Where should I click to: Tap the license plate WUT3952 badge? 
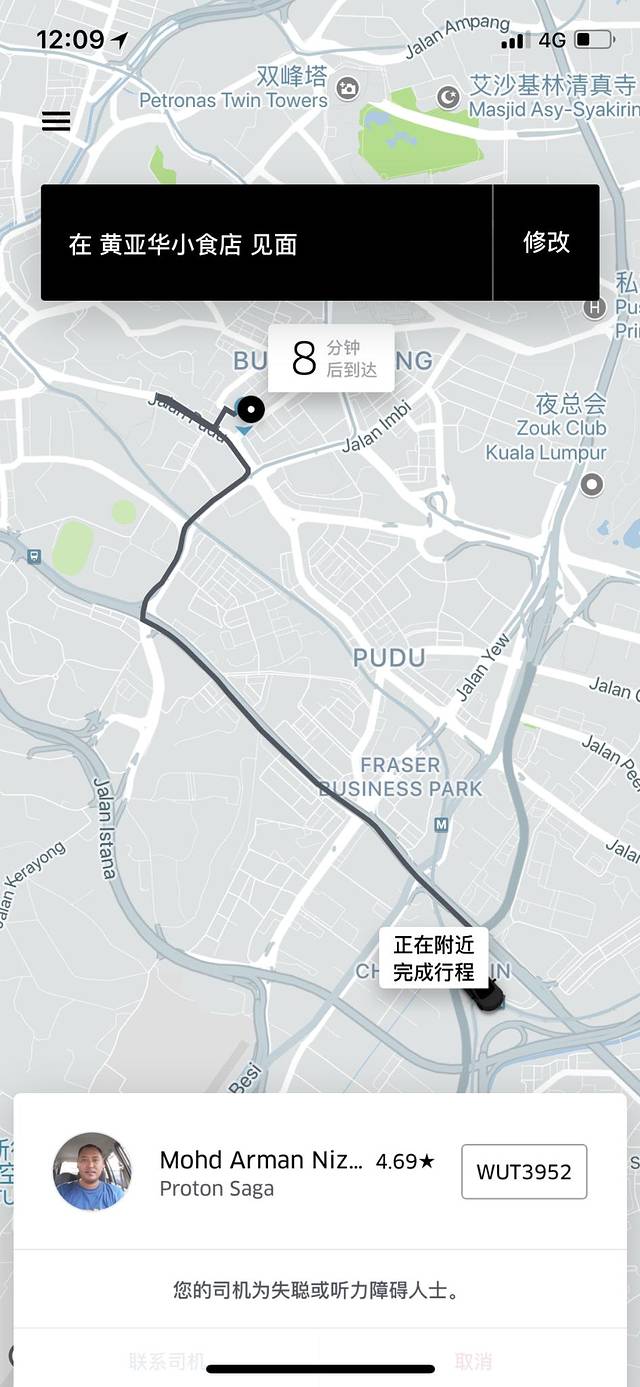pos(524,1172)
